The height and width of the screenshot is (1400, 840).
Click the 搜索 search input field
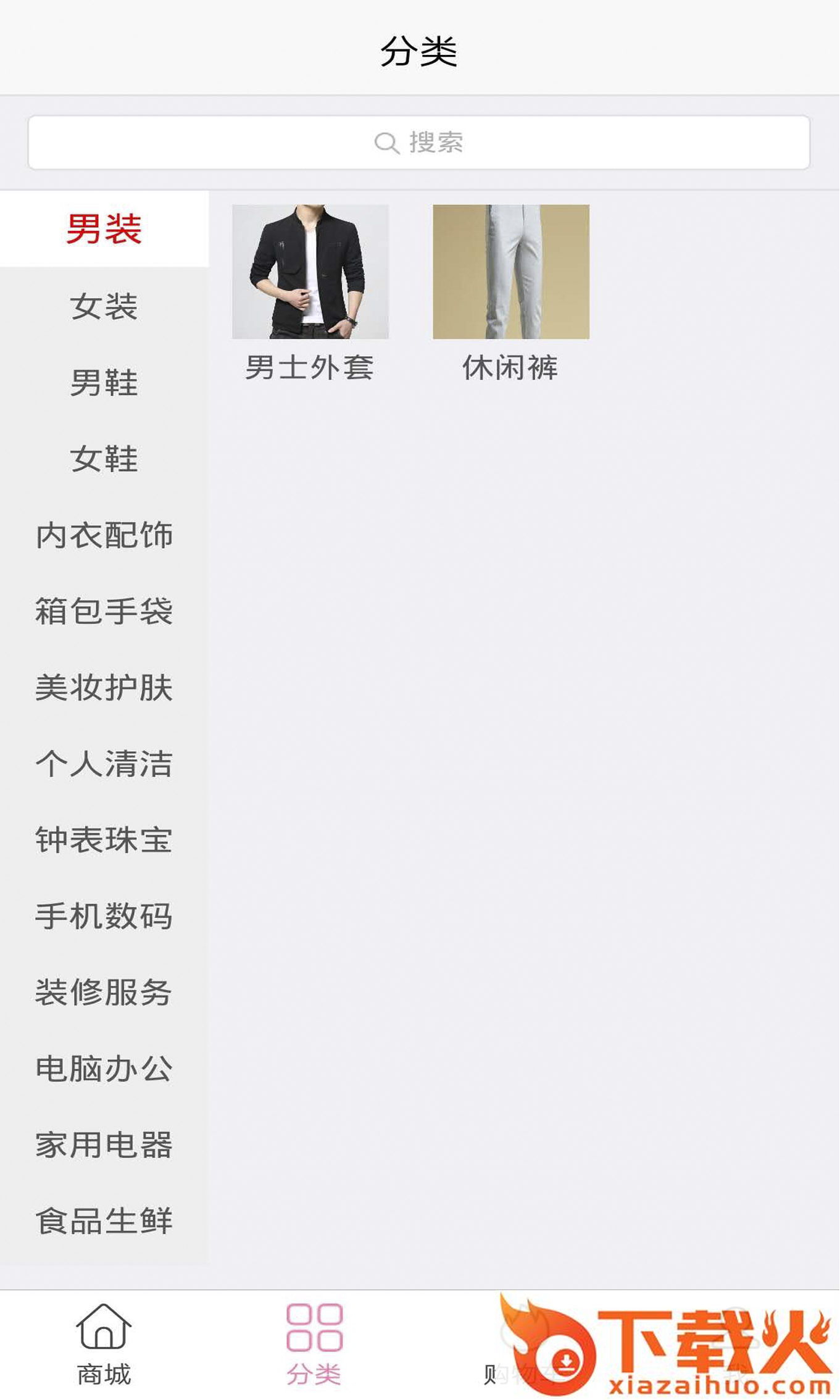(420, 142)
